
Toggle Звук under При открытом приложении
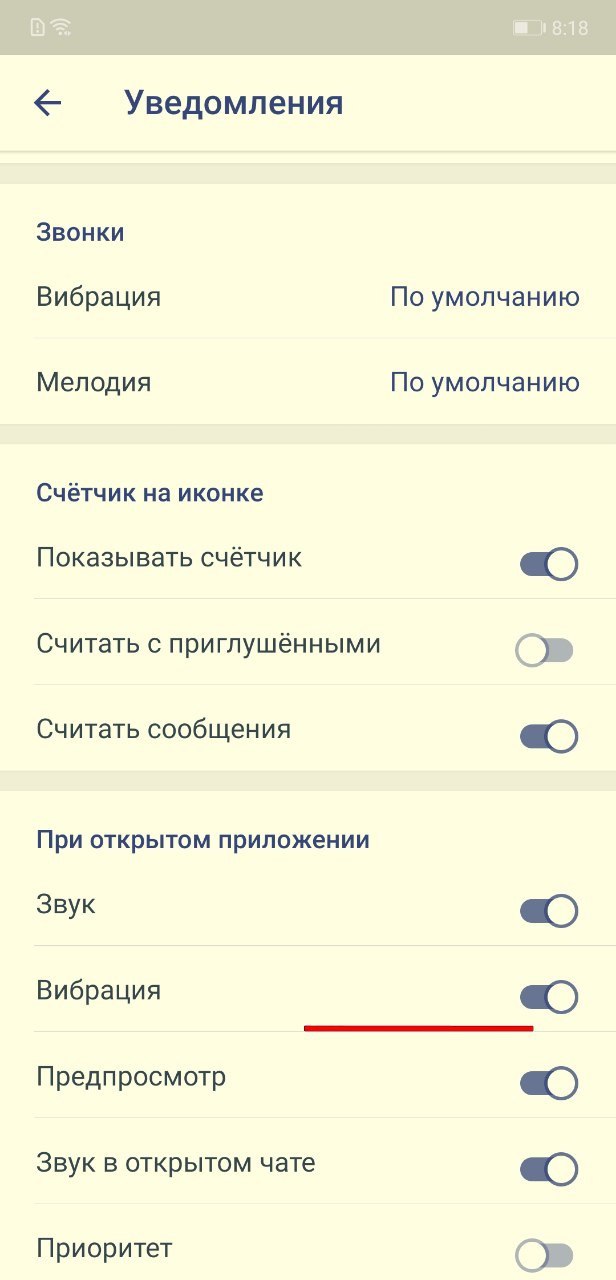548,911
